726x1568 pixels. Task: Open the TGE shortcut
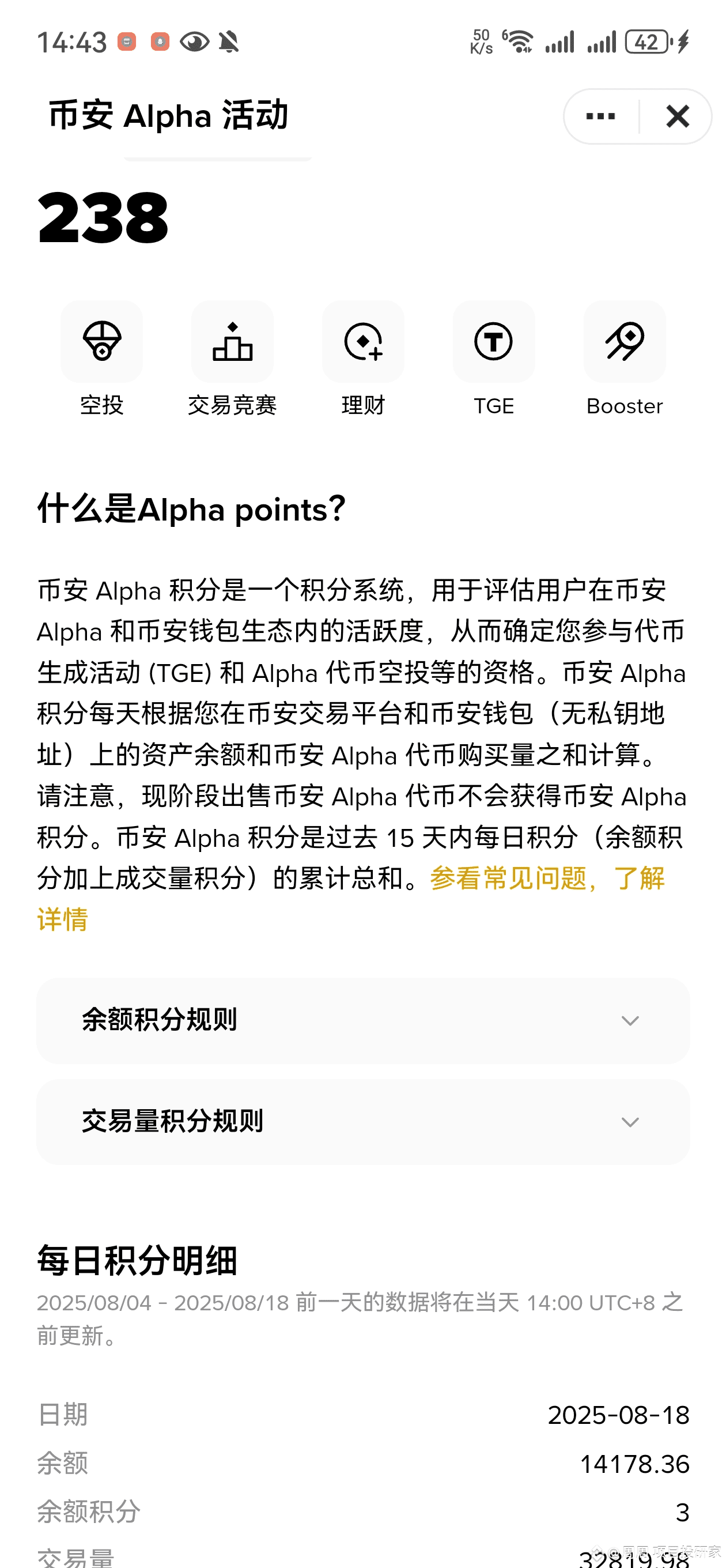coord(494,359)
